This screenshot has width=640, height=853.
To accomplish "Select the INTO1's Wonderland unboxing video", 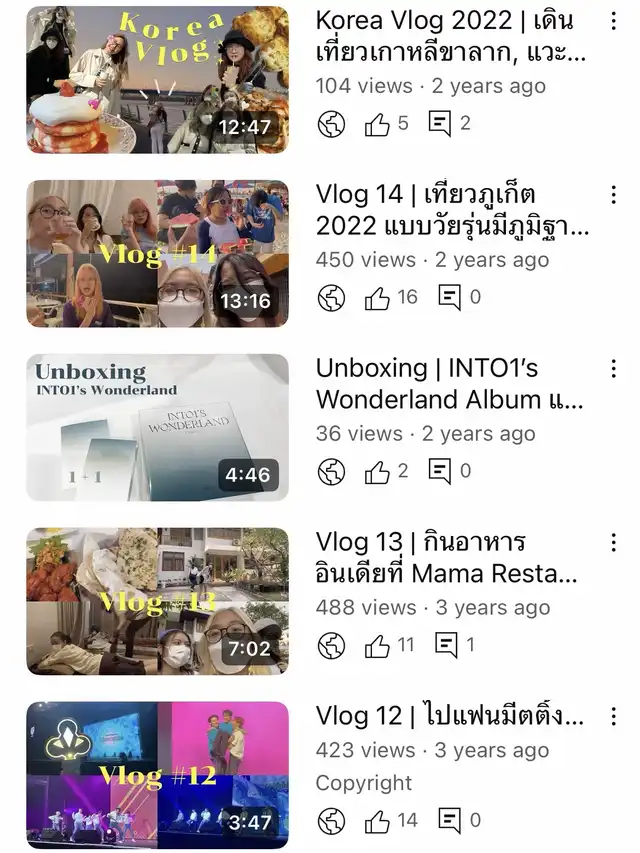I will click(x=157, y=428).
